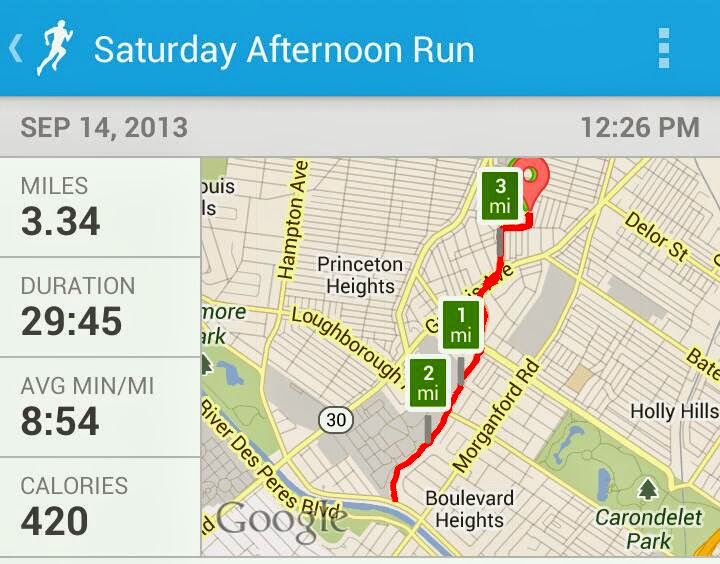
Task: Open the run route map
Action: tap(460, 356)
